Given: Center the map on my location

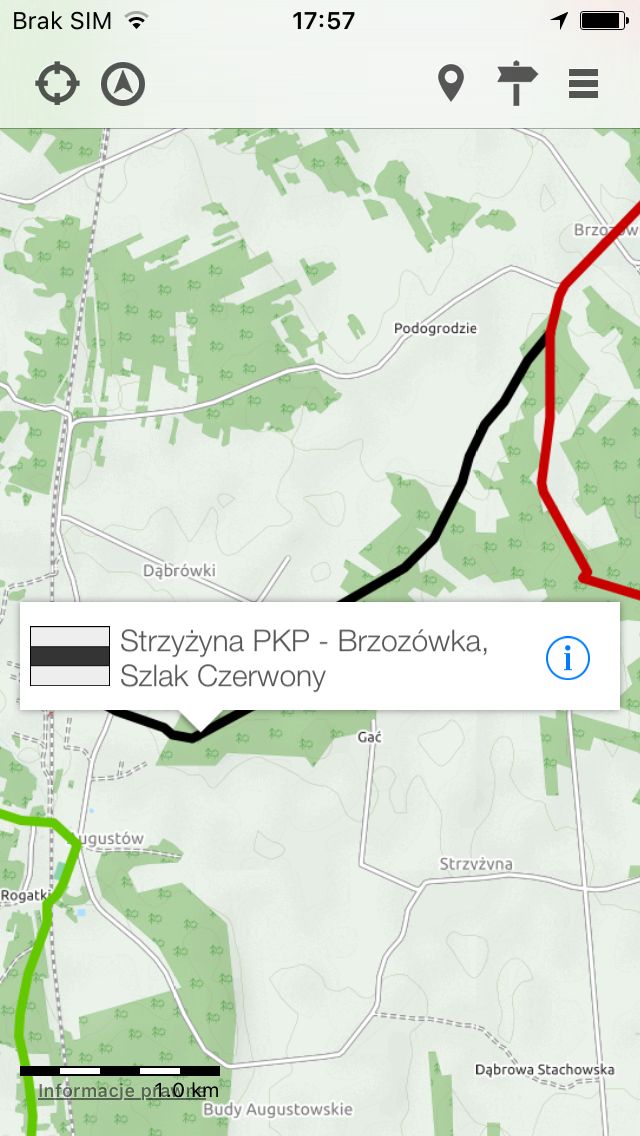Looking at the screenshot, I should (x=57, y=84).
